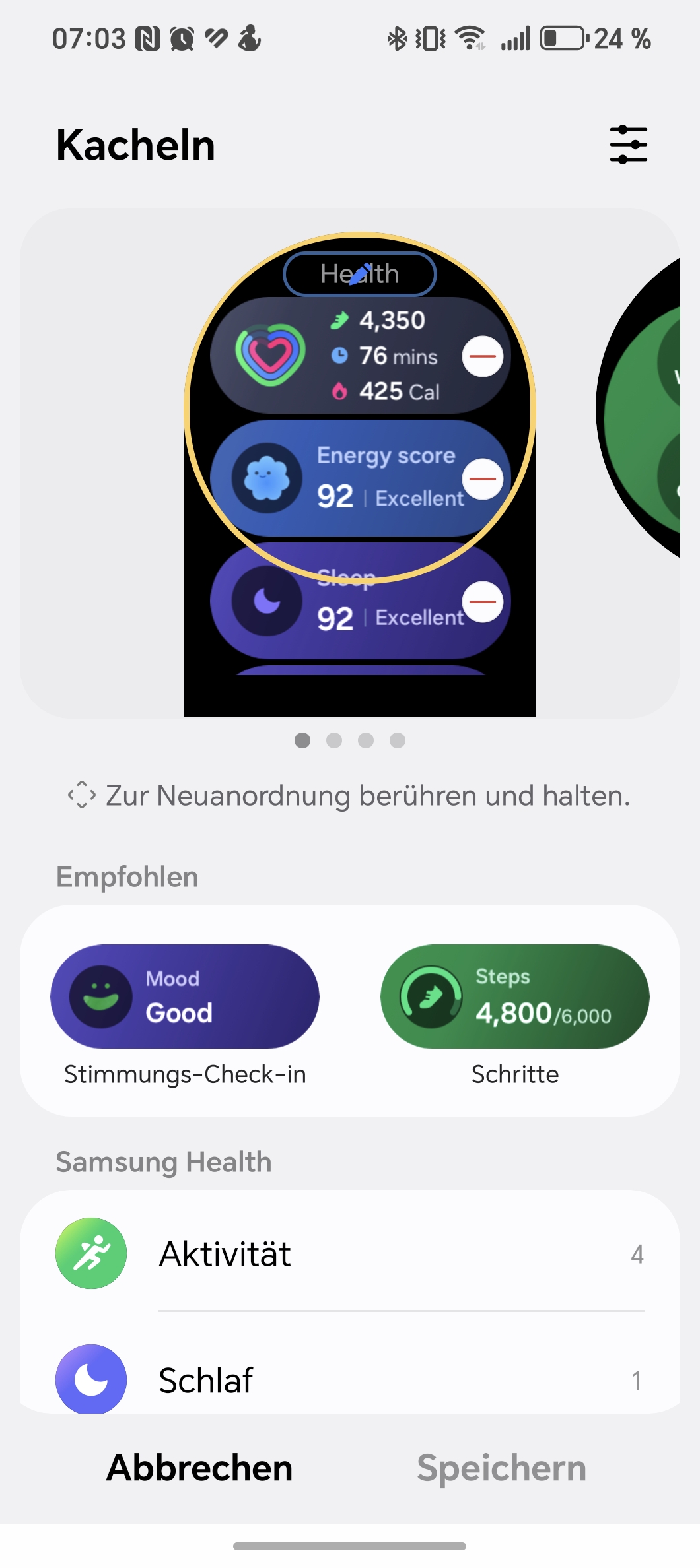Tap Abbrechen to cancel changes
This screenshot has width=700, height=1568.
(x=199, y=1468)
